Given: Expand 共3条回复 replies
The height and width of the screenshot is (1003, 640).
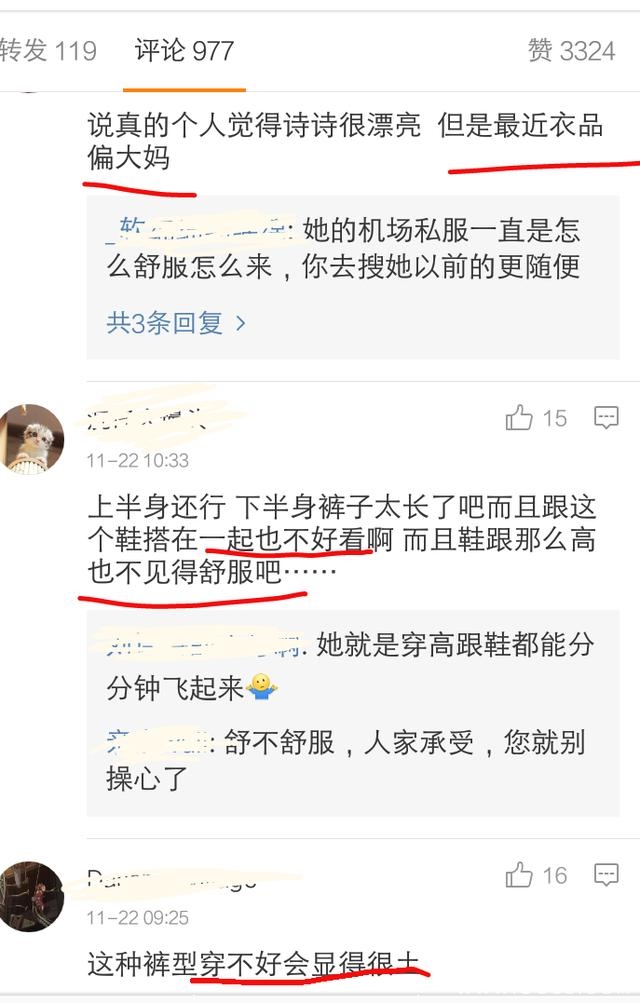Looking at the screenshot, I should pyautogui.click(x=176, y=323).
